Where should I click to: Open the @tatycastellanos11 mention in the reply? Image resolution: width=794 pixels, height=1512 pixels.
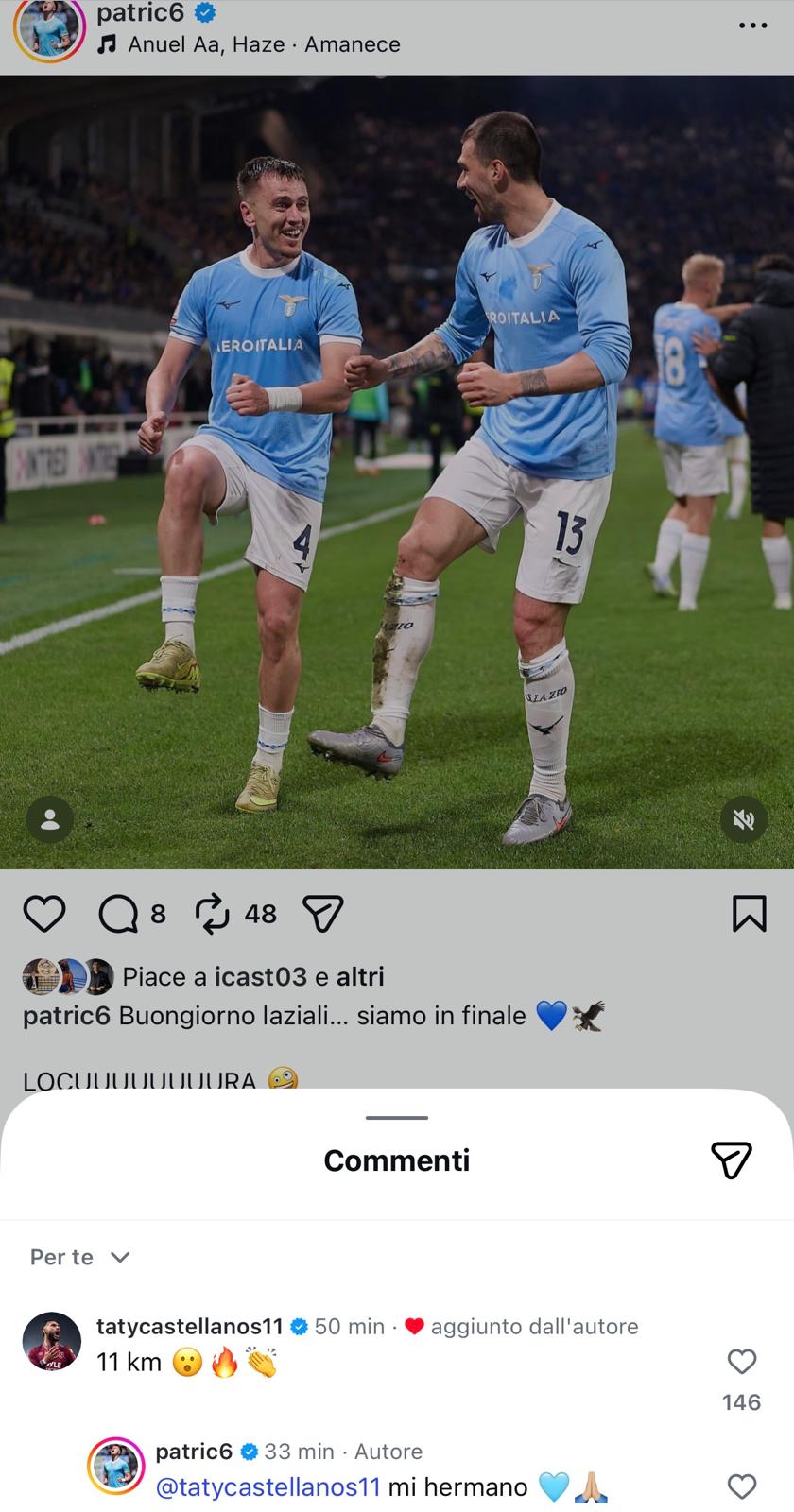pyautogui.click(x=268, y=1487)
